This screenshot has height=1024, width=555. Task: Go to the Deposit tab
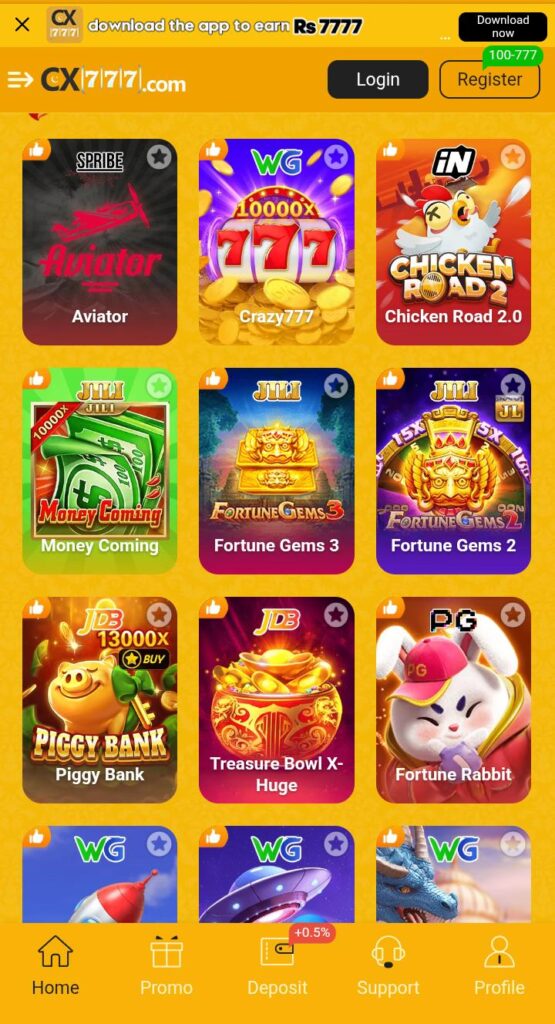[x=277, y=965]
